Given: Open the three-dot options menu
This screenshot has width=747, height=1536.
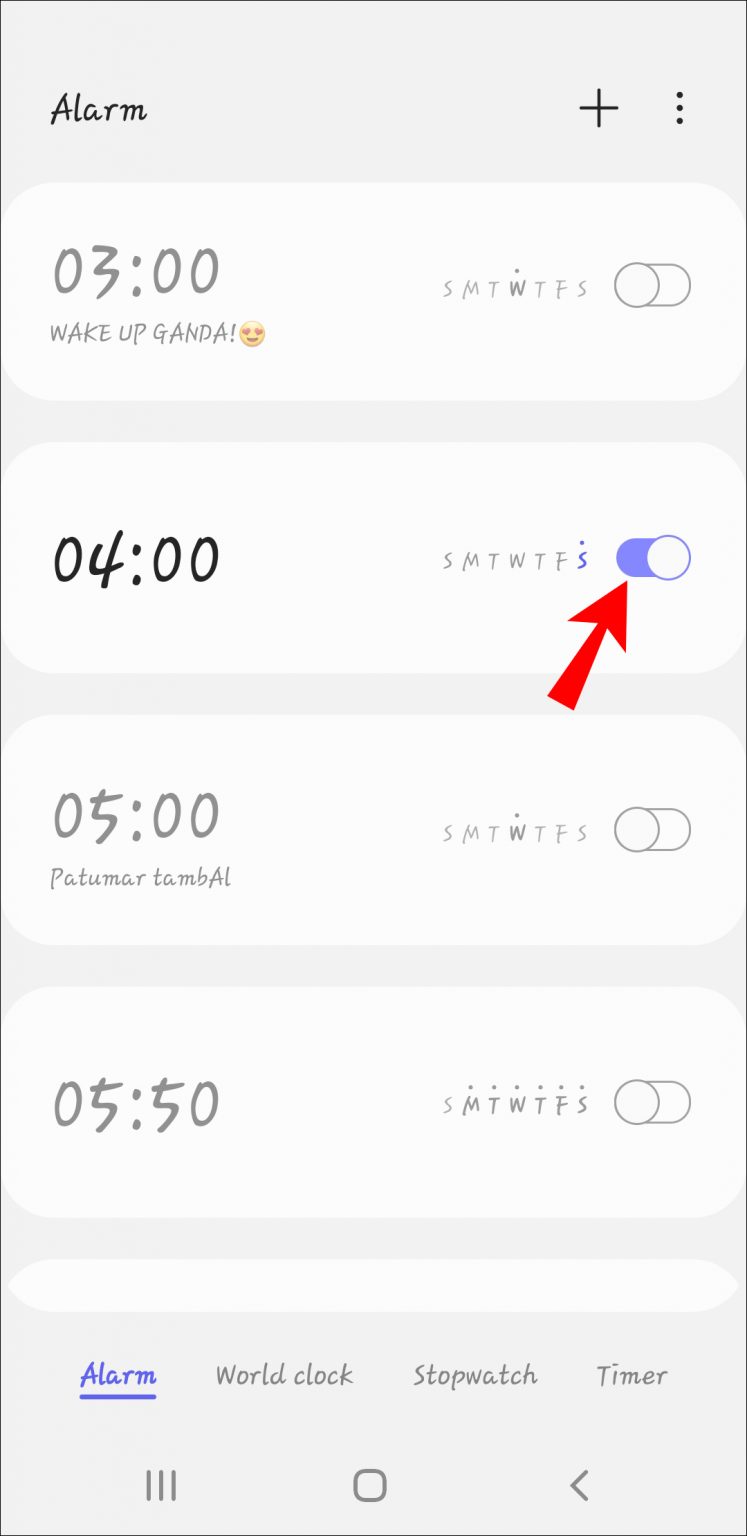Looking at the screenshot, I should tap(679, 109).
